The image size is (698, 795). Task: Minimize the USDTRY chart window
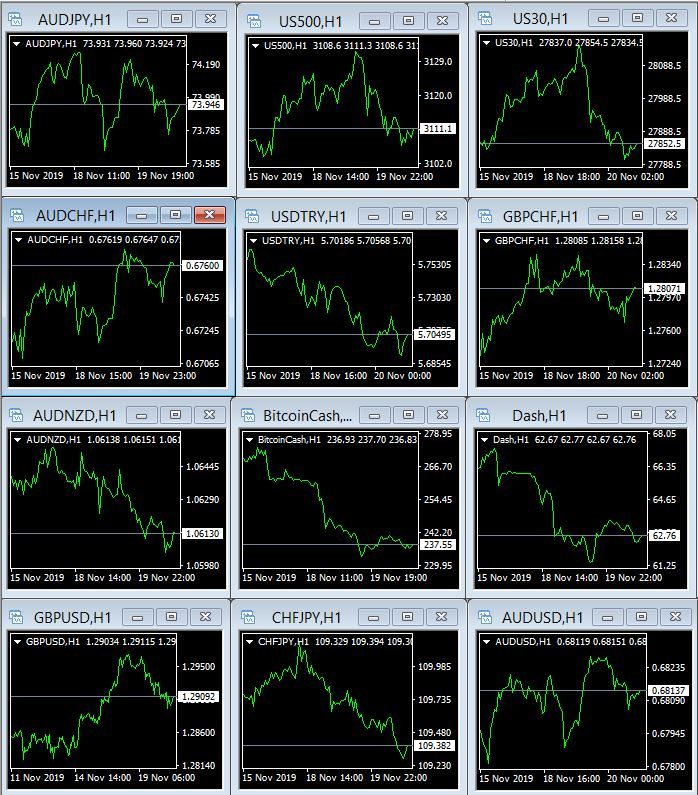pyautogui.click(x=375, y=217)
